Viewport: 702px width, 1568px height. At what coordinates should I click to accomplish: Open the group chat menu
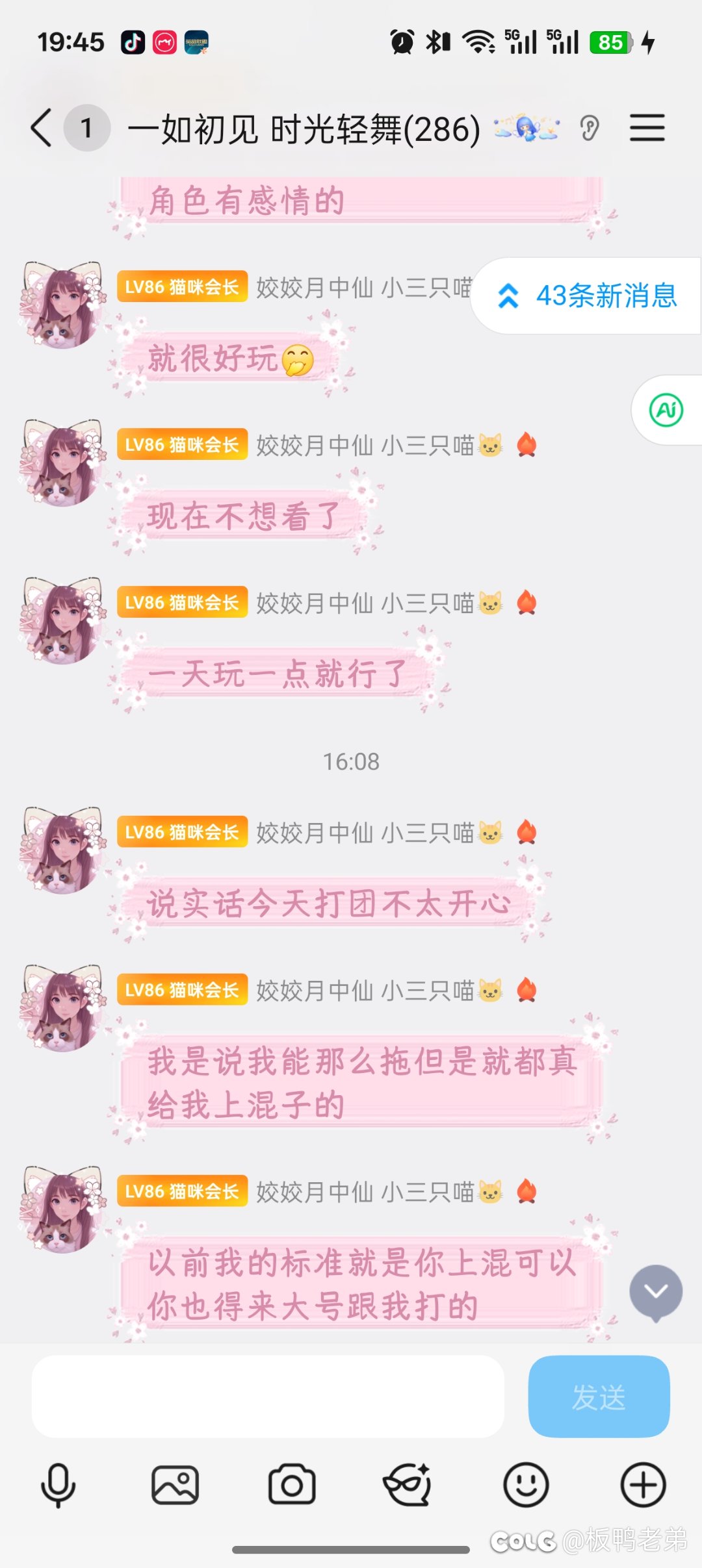[x=647, y=127]
